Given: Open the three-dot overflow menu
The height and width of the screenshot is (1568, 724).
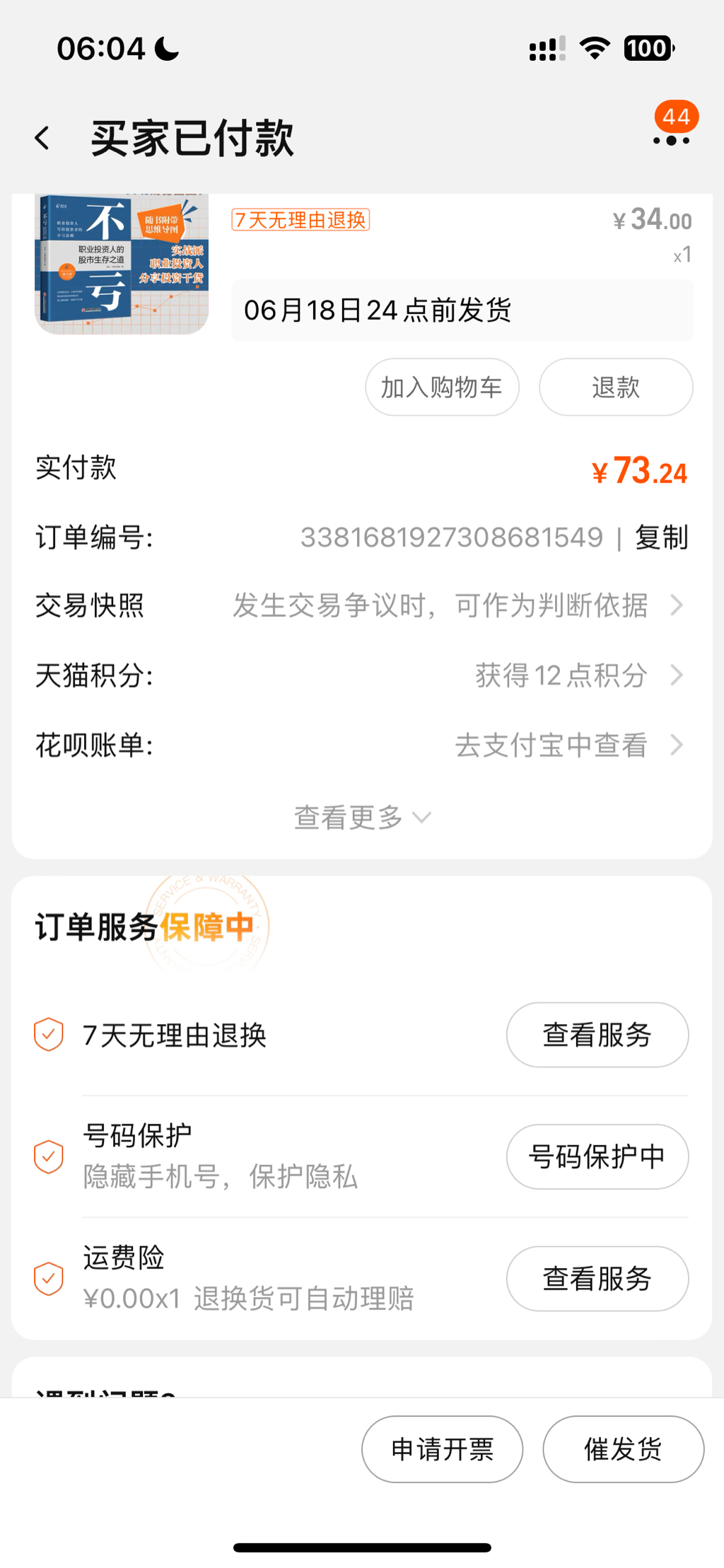Looking at the screenshot, I should [671, 139].
